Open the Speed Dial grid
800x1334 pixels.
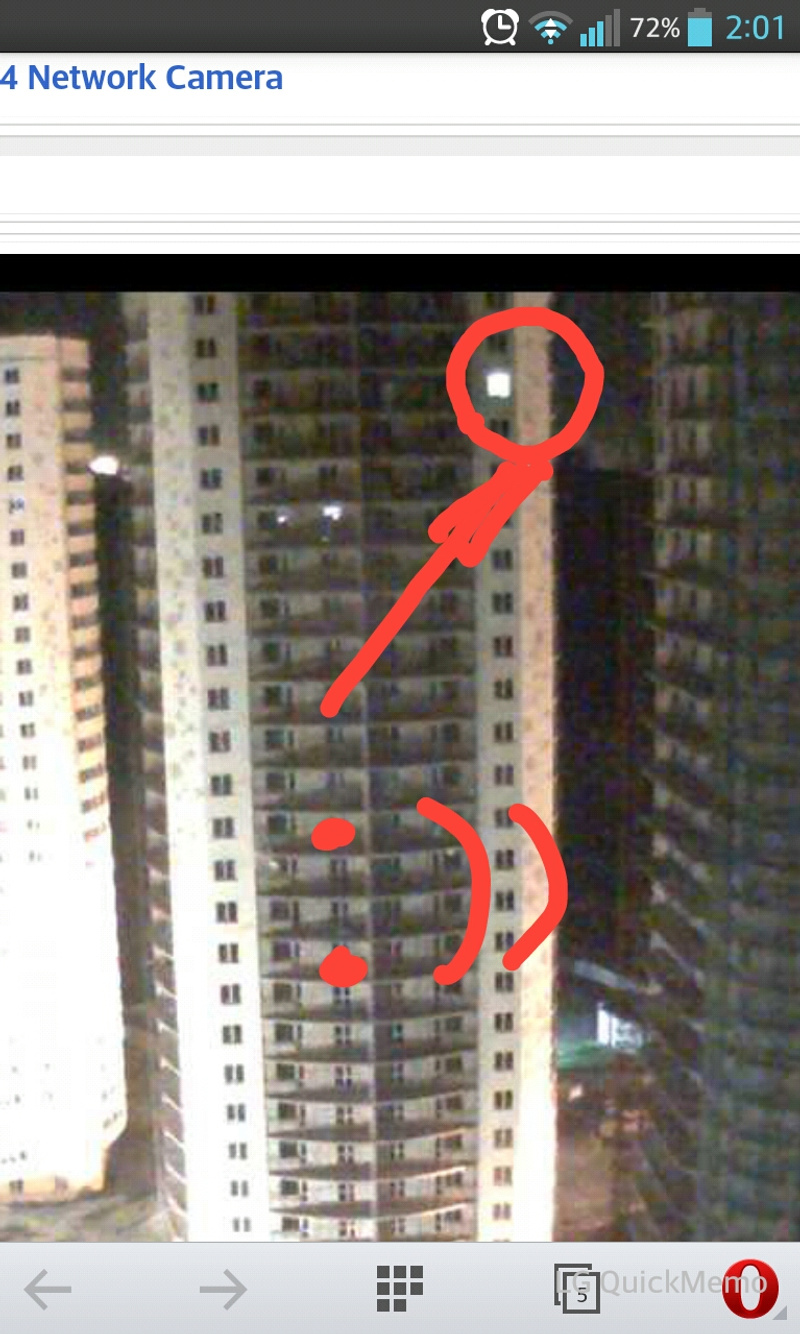[x=400, y=1288]
